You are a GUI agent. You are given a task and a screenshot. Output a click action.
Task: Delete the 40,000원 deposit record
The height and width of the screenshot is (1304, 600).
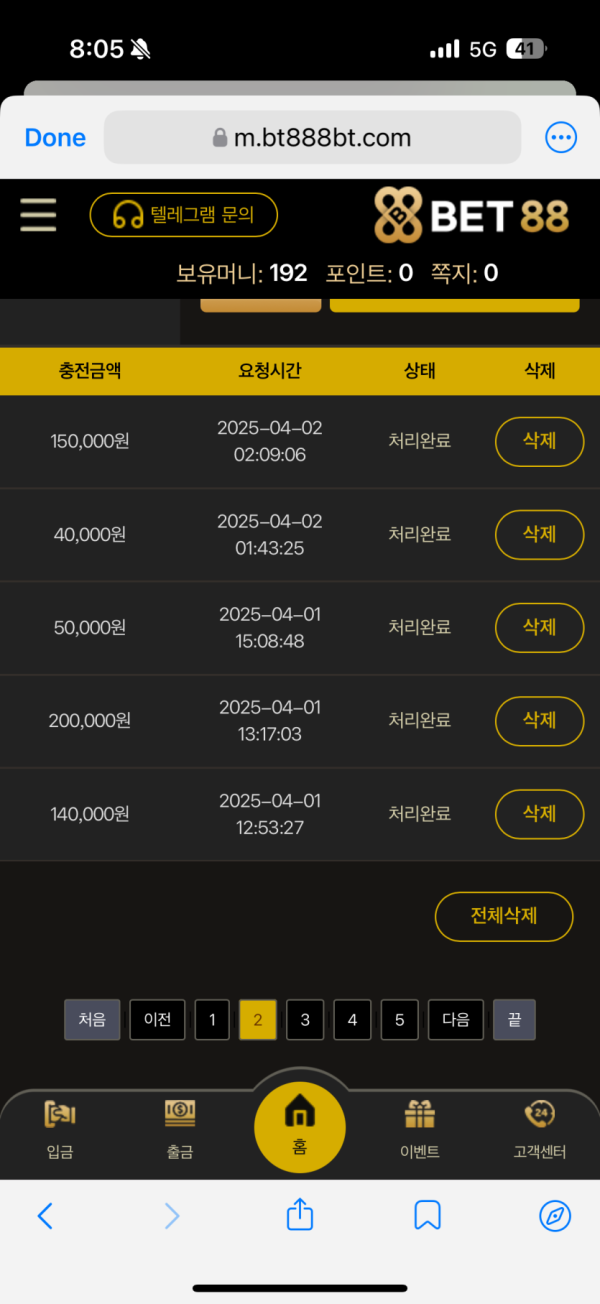(x=539, y=534)
